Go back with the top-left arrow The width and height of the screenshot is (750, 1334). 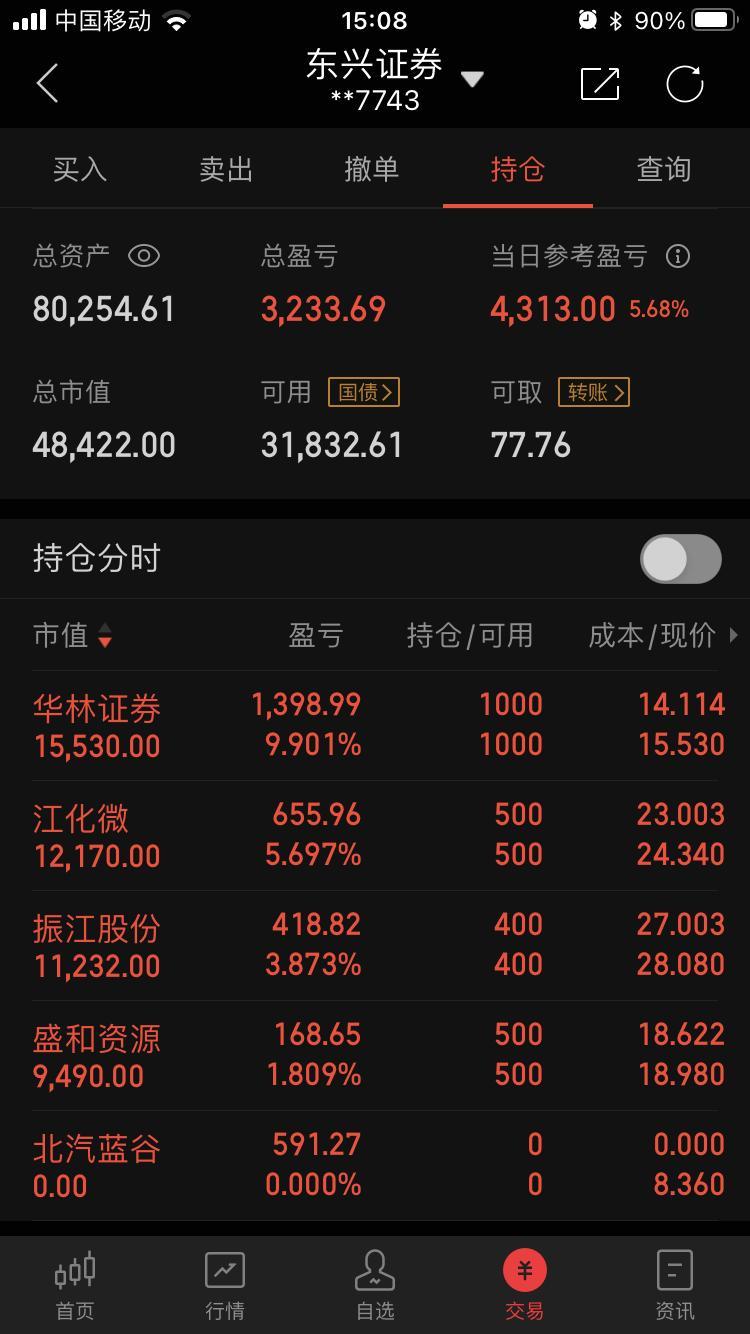point(48,83)
